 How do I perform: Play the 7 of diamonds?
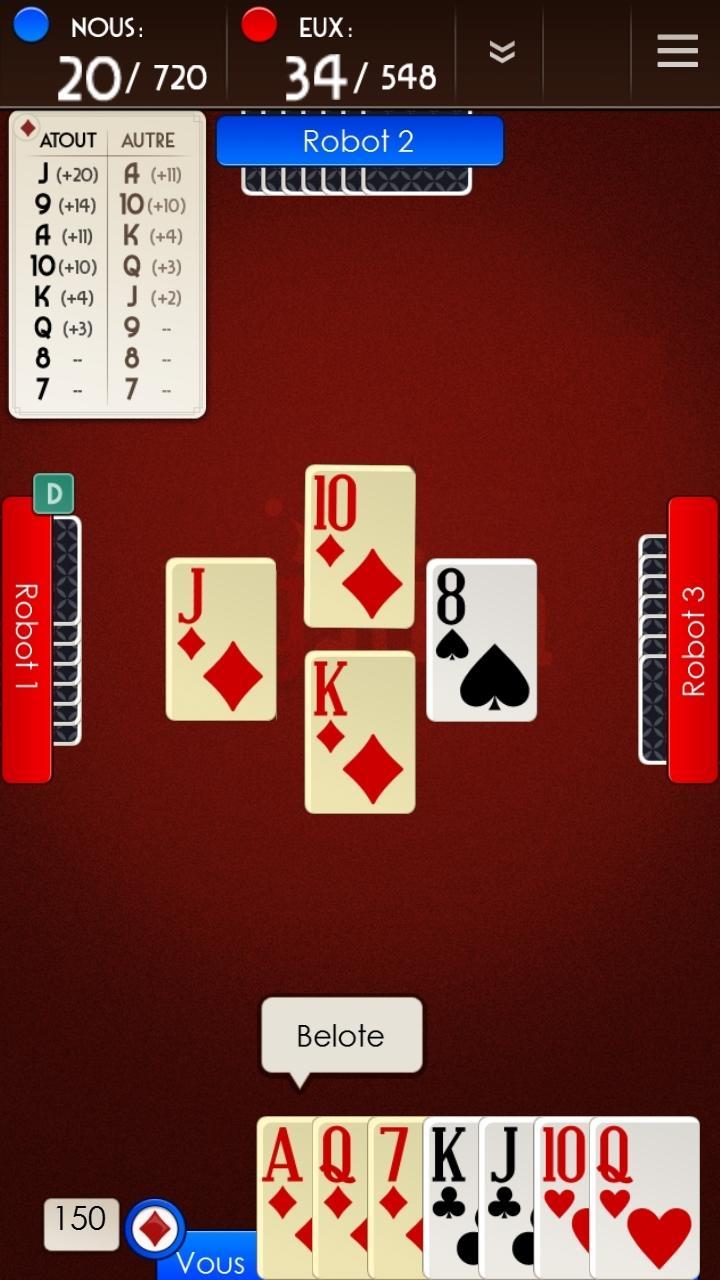tap(395, 1190)
